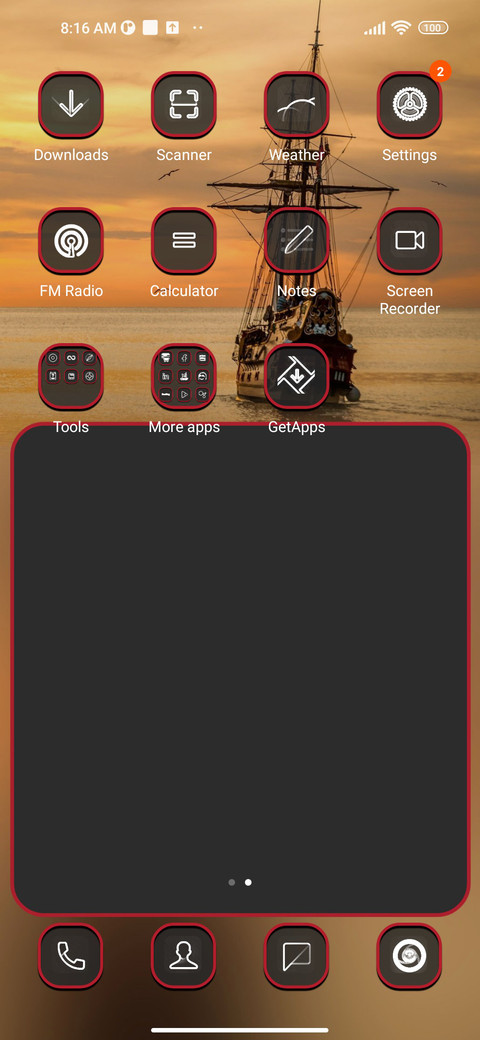Open the Messages app in the dock
Viewport: 480px width, 1040px height.
[x=296, y=956]
